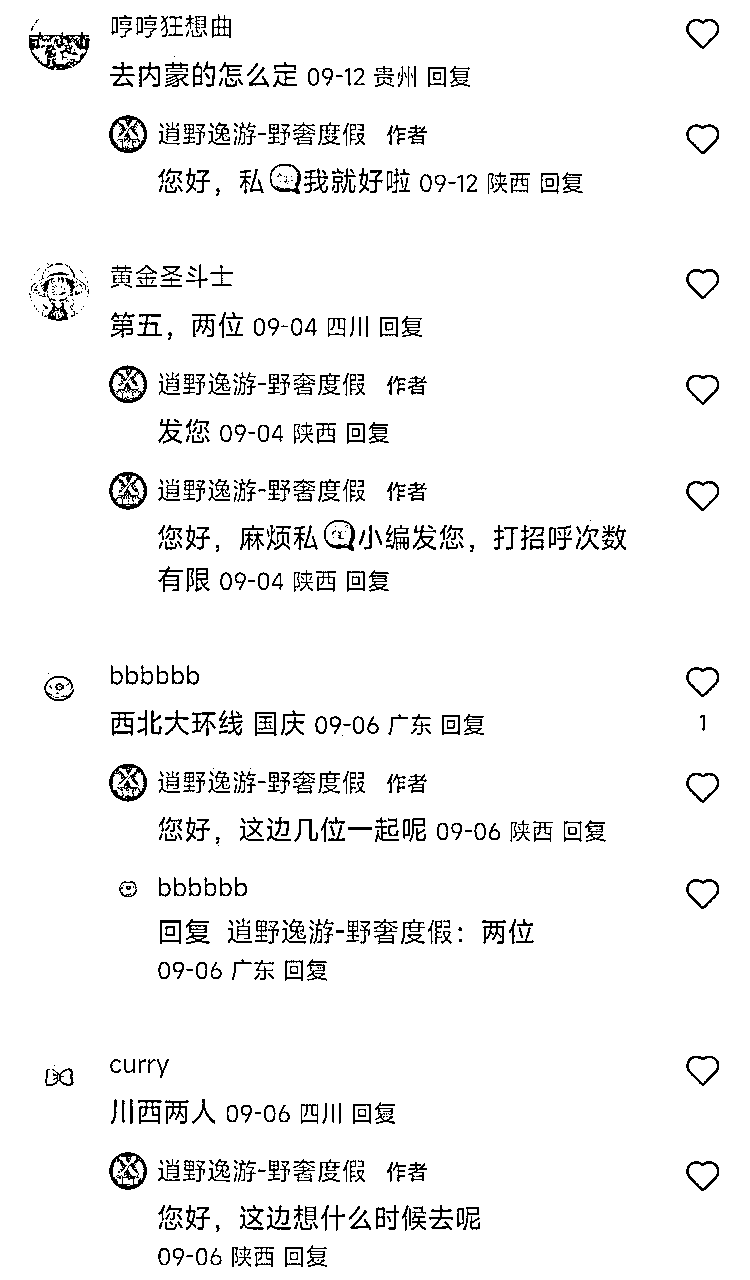Like bbbbbb's reply 两位
Screen dimensions: 750x1280
(703, 893)
